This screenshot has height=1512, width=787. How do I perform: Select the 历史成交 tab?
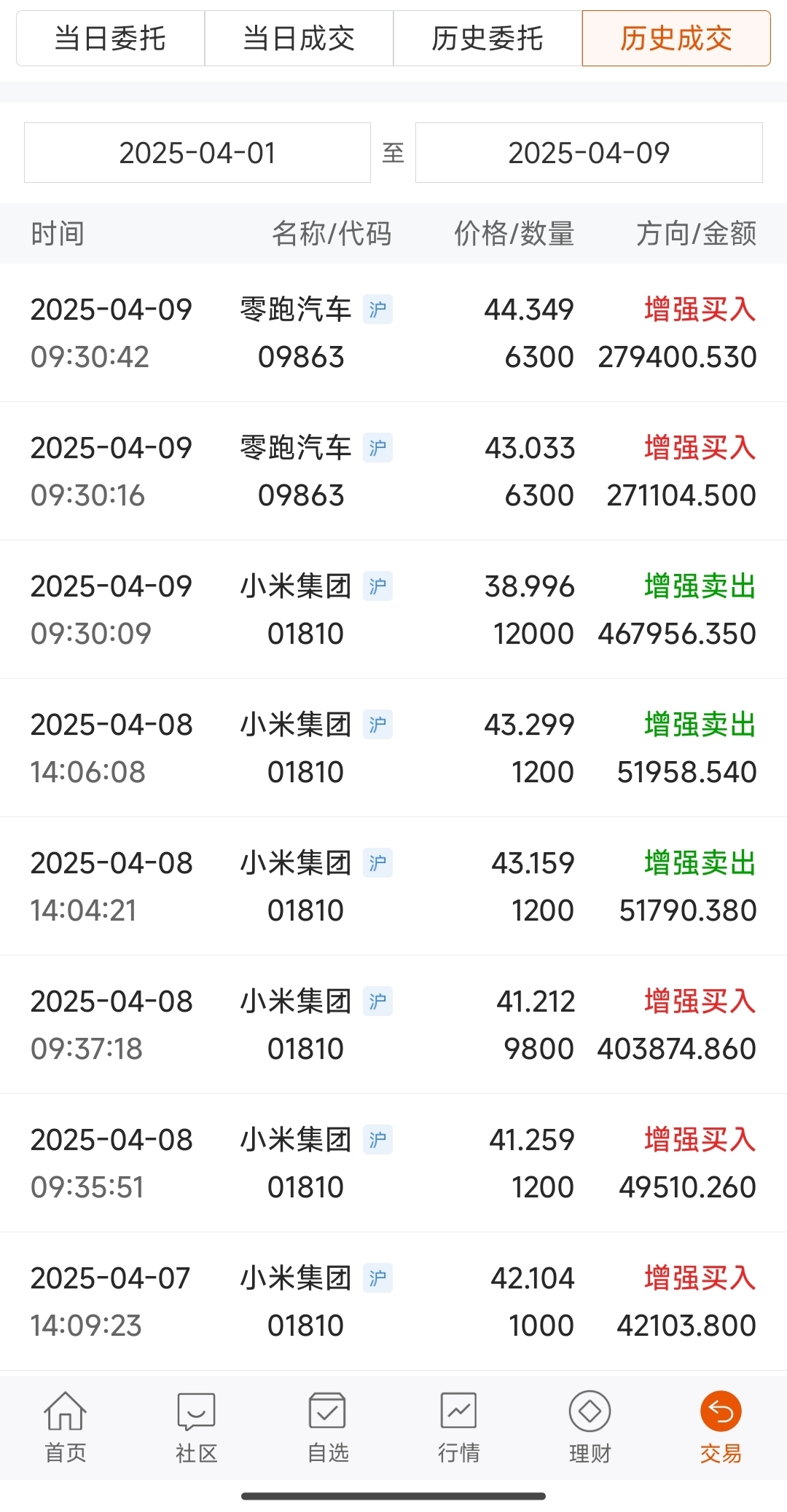[x=676, y=39]
